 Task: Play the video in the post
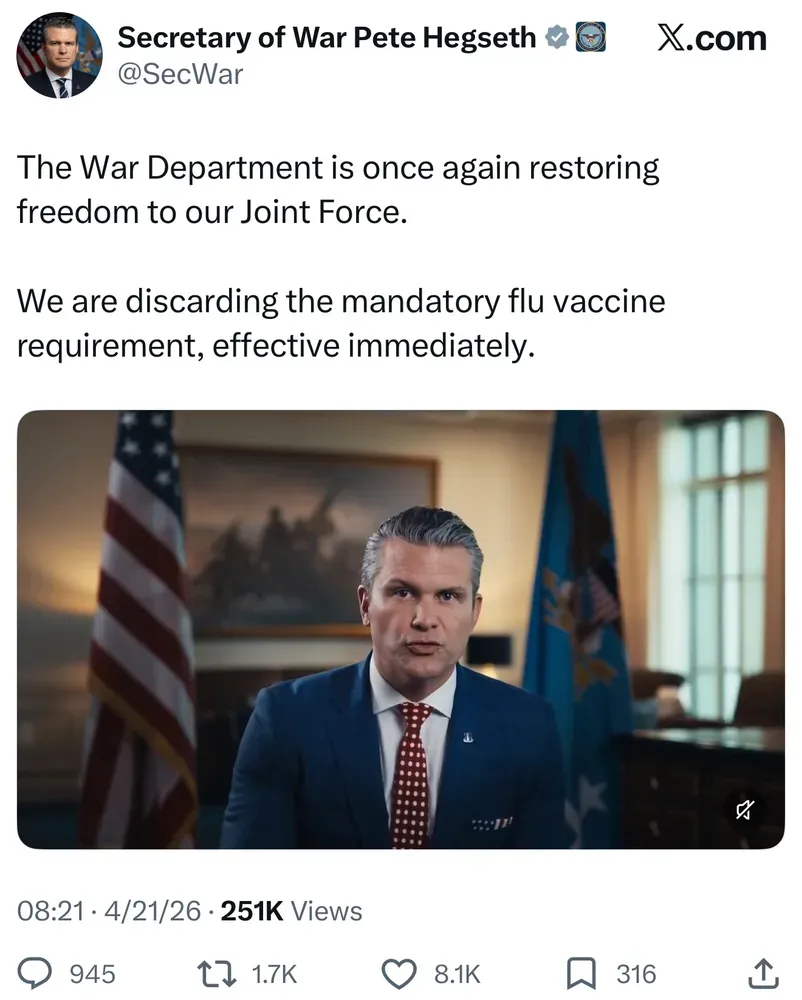pyautogui.click(x=400, y=630)
